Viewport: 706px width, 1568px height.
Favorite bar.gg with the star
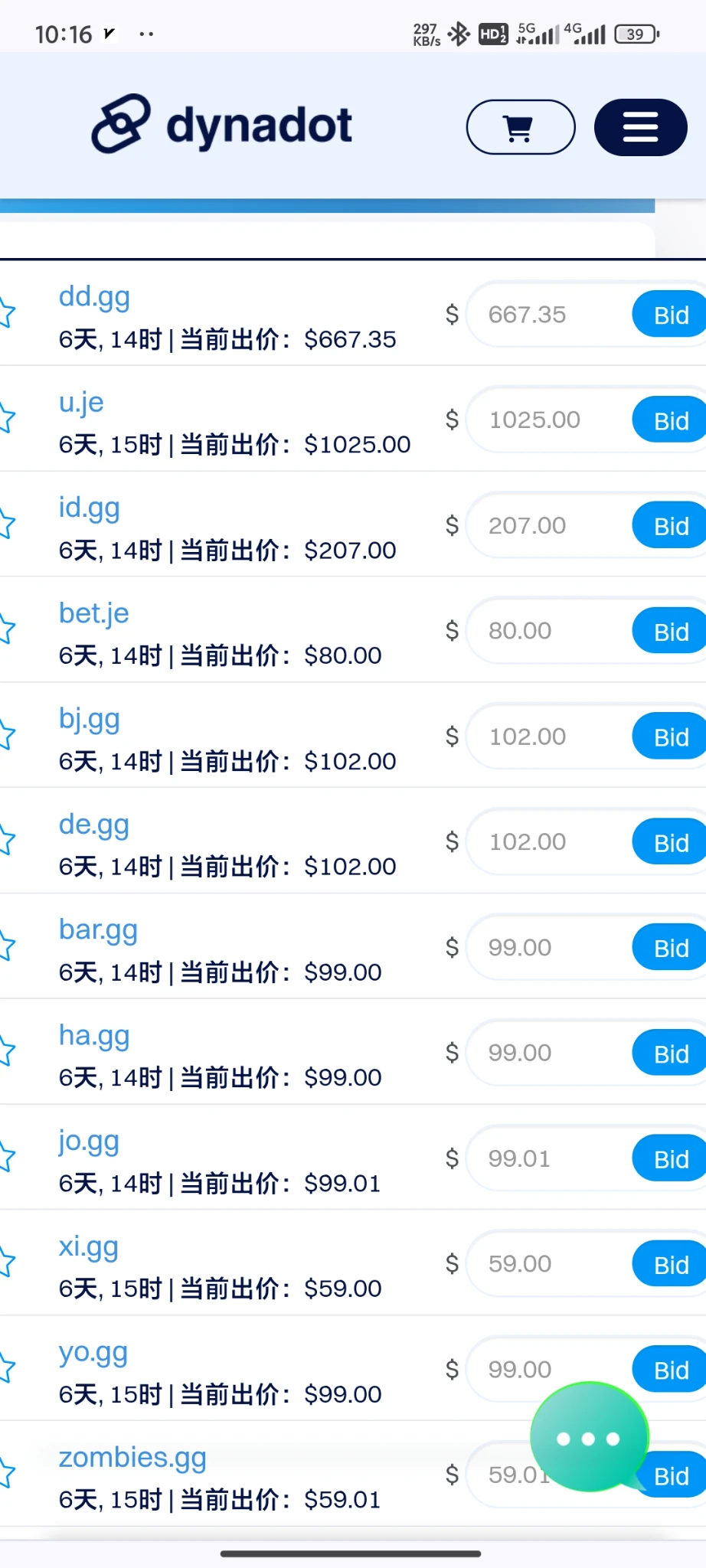pyautogui.click(x=6, y=947)
